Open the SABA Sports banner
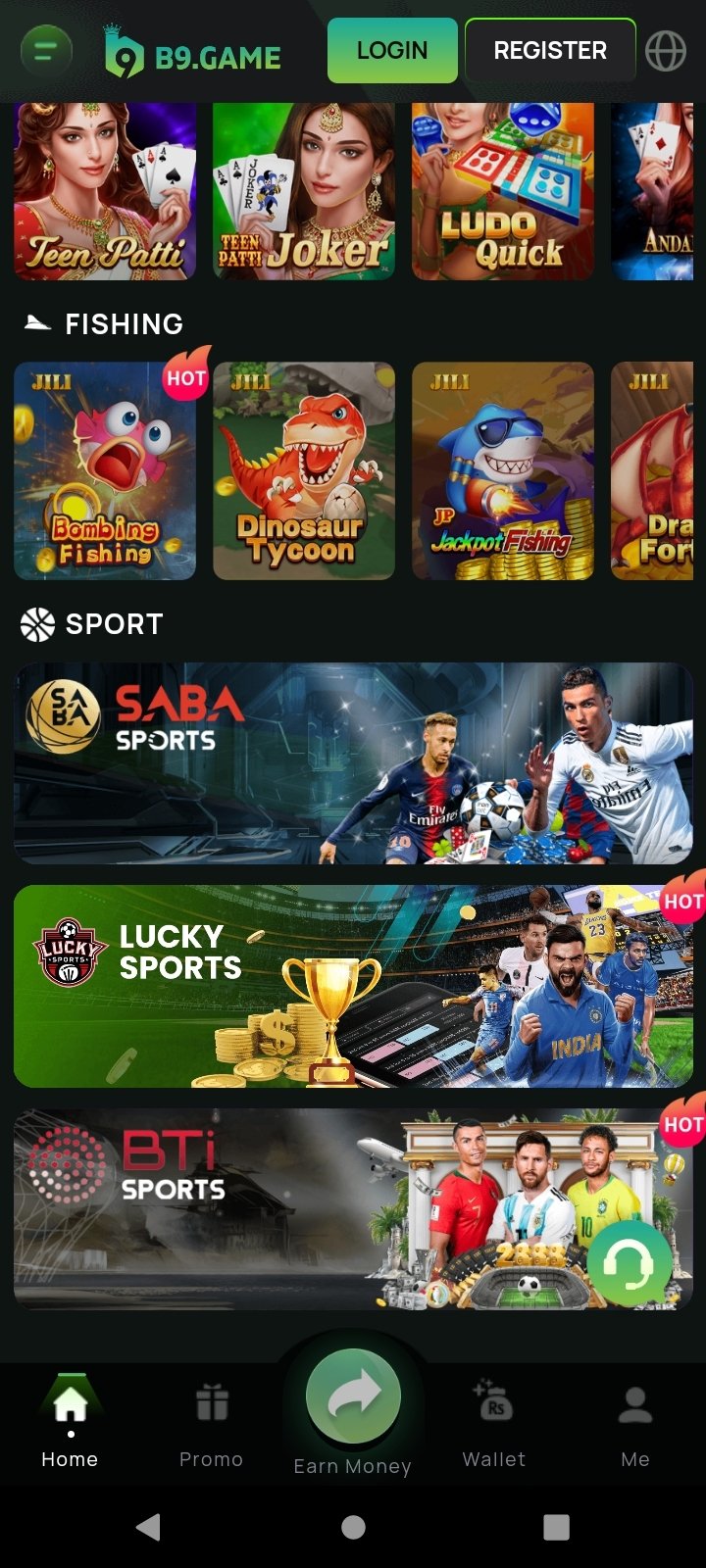 click(x=353, y=763)
